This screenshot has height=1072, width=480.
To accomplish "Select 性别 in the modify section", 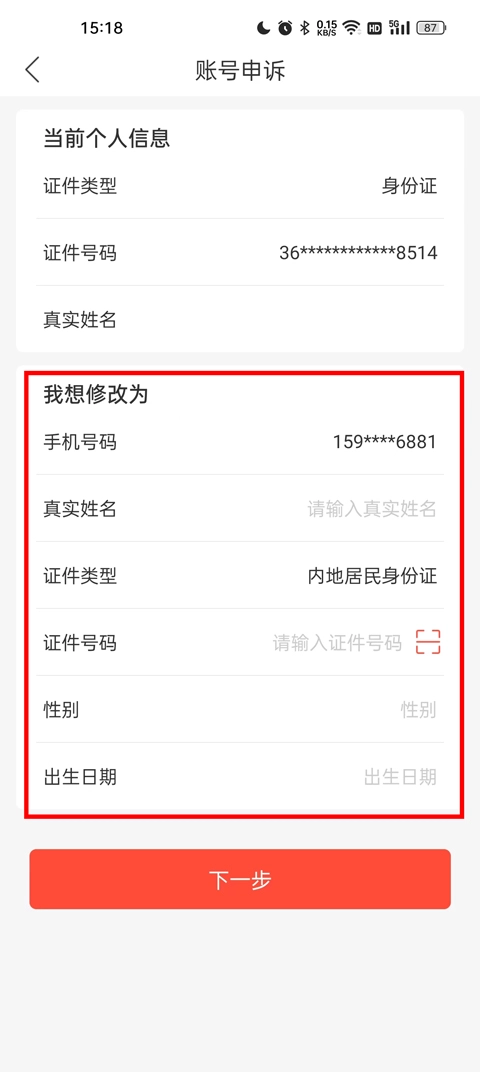I will [x=240, y=710].
